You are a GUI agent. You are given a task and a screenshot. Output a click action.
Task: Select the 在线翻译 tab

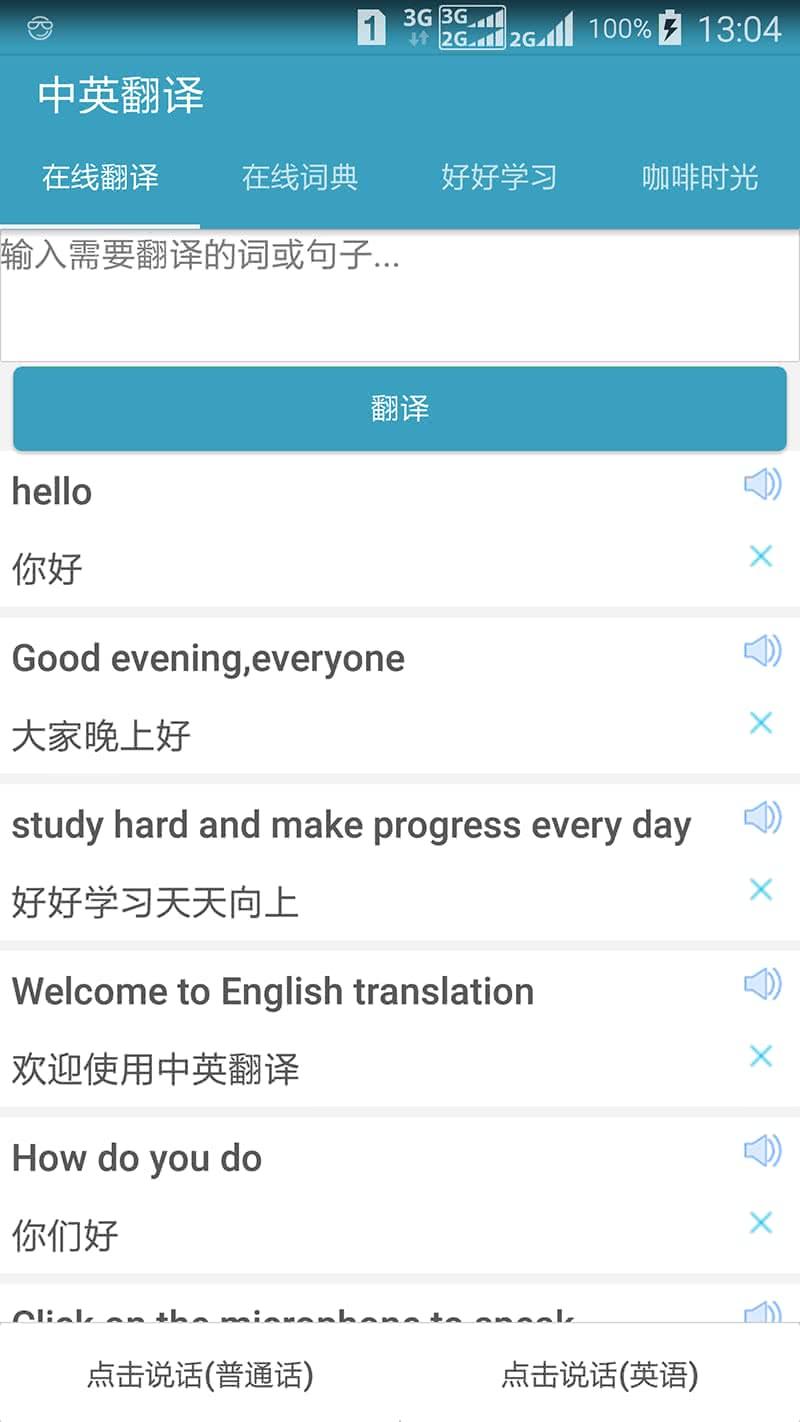click(x=100, y=178)
